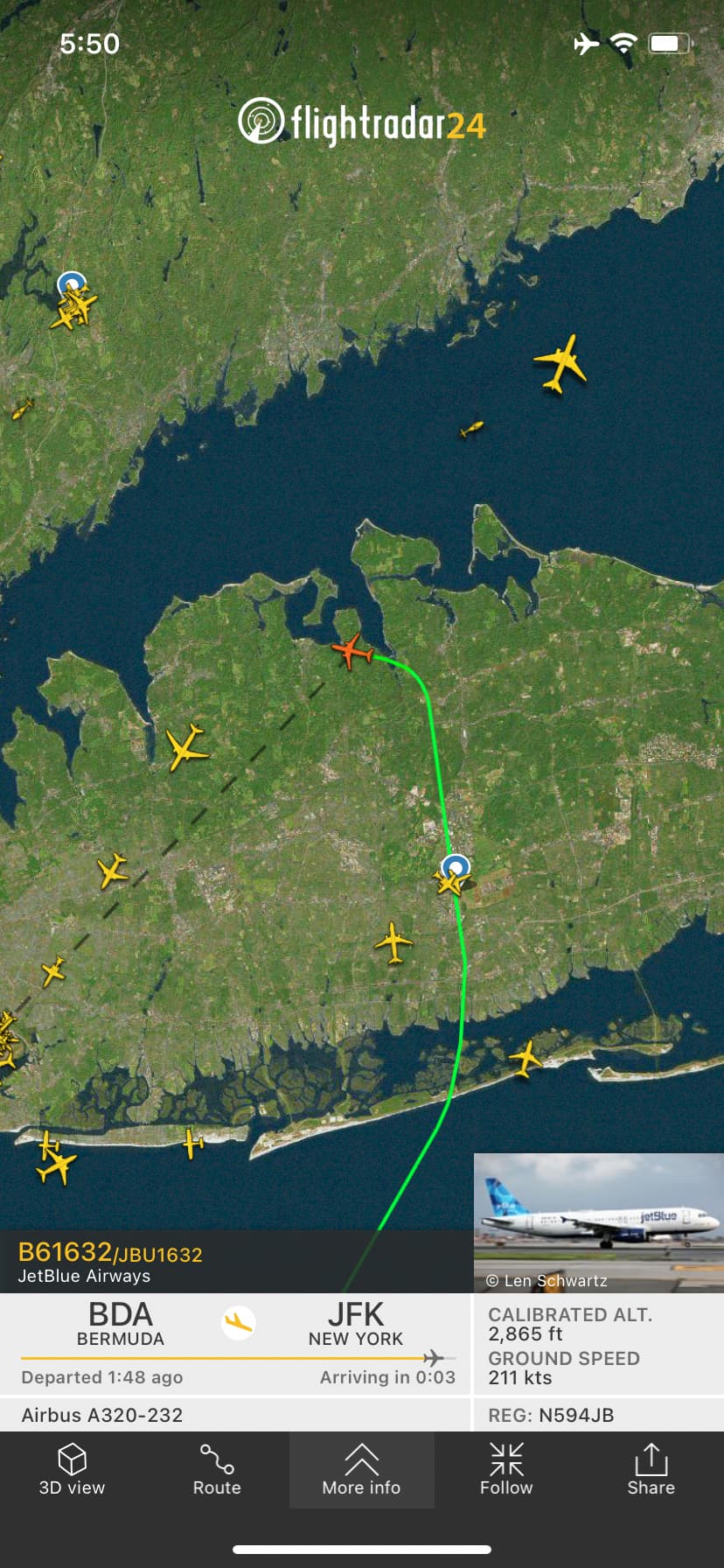Screen dimensions: 724x1568
Task: Share this flight
Action: [x=651, y=1470]
